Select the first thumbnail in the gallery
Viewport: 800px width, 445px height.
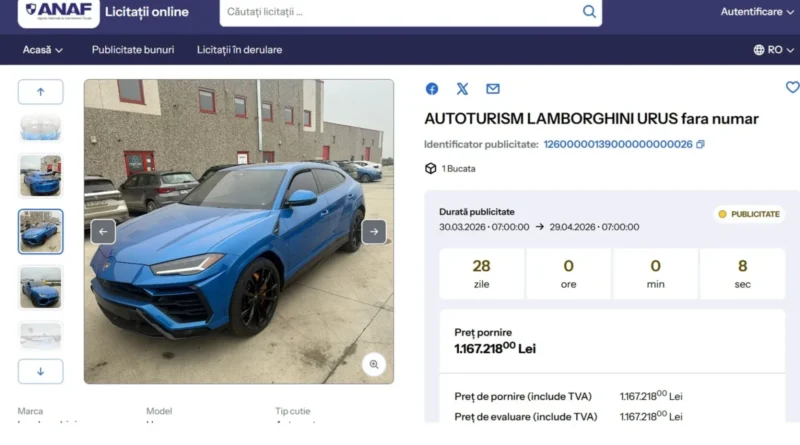[41, 127]
